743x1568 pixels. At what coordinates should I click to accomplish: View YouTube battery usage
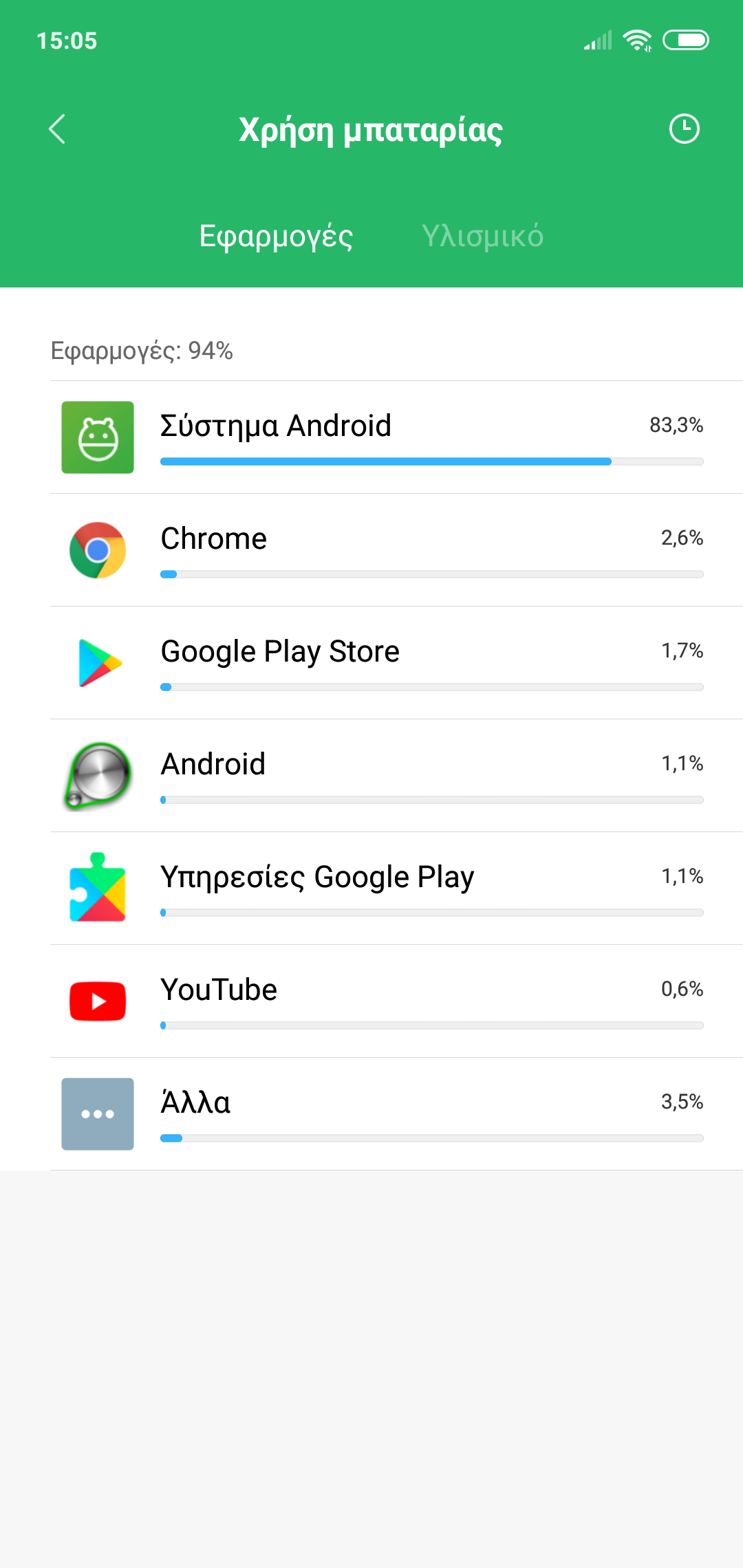coord(396,1001)
